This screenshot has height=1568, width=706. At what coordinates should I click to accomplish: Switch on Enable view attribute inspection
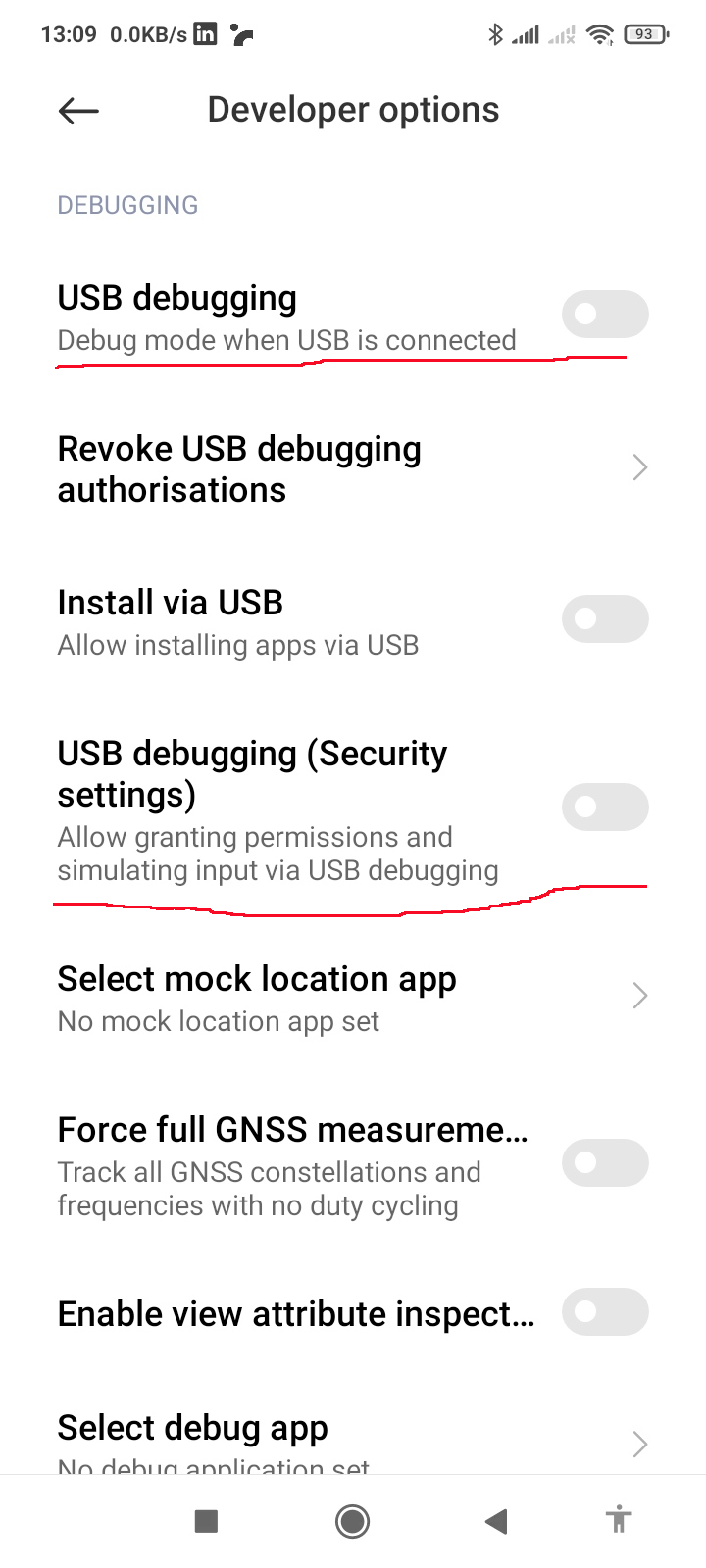(605, 1312)
